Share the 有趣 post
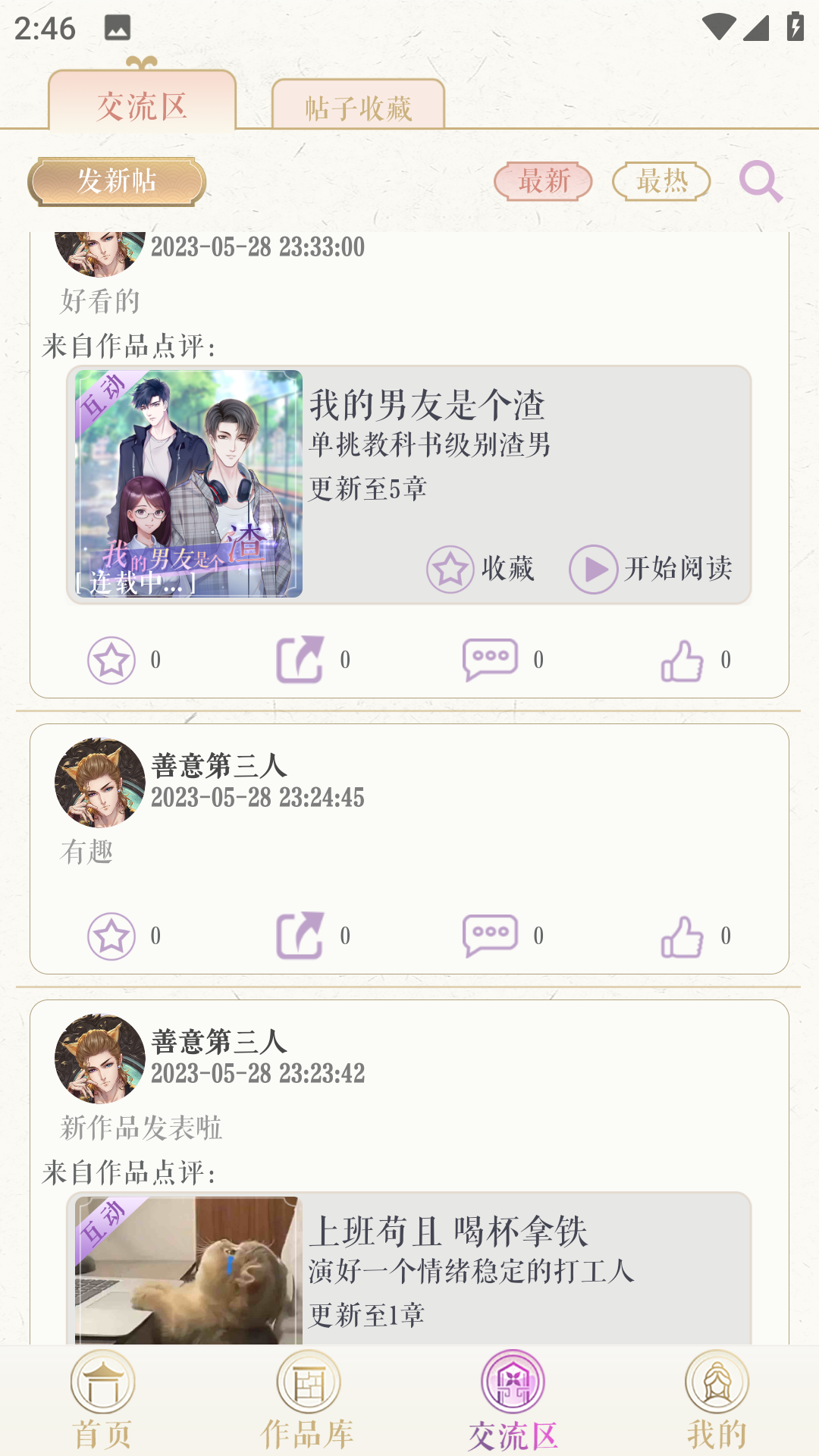Viewport: 819px width, 1456px height. [300, 936]
